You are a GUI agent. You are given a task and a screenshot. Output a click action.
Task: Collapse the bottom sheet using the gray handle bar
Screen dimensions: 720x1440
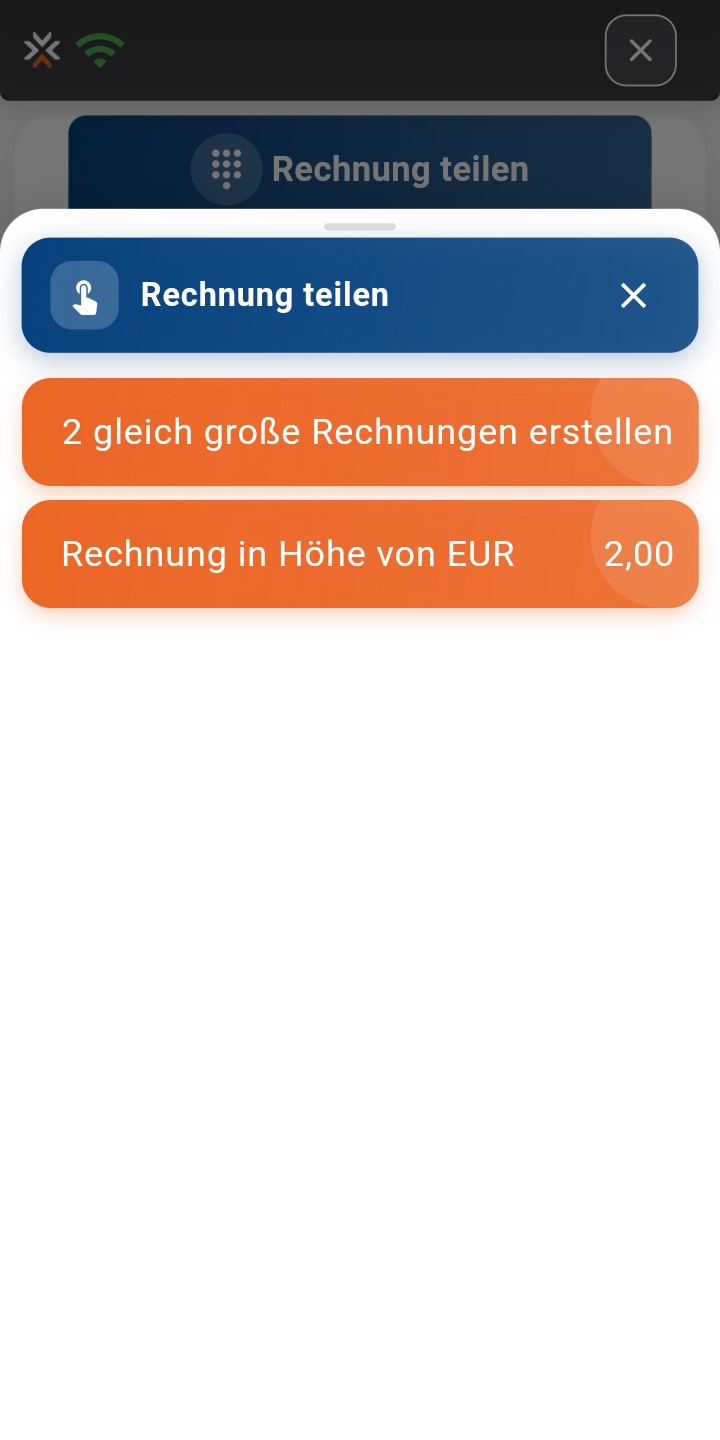pos(360,227)
